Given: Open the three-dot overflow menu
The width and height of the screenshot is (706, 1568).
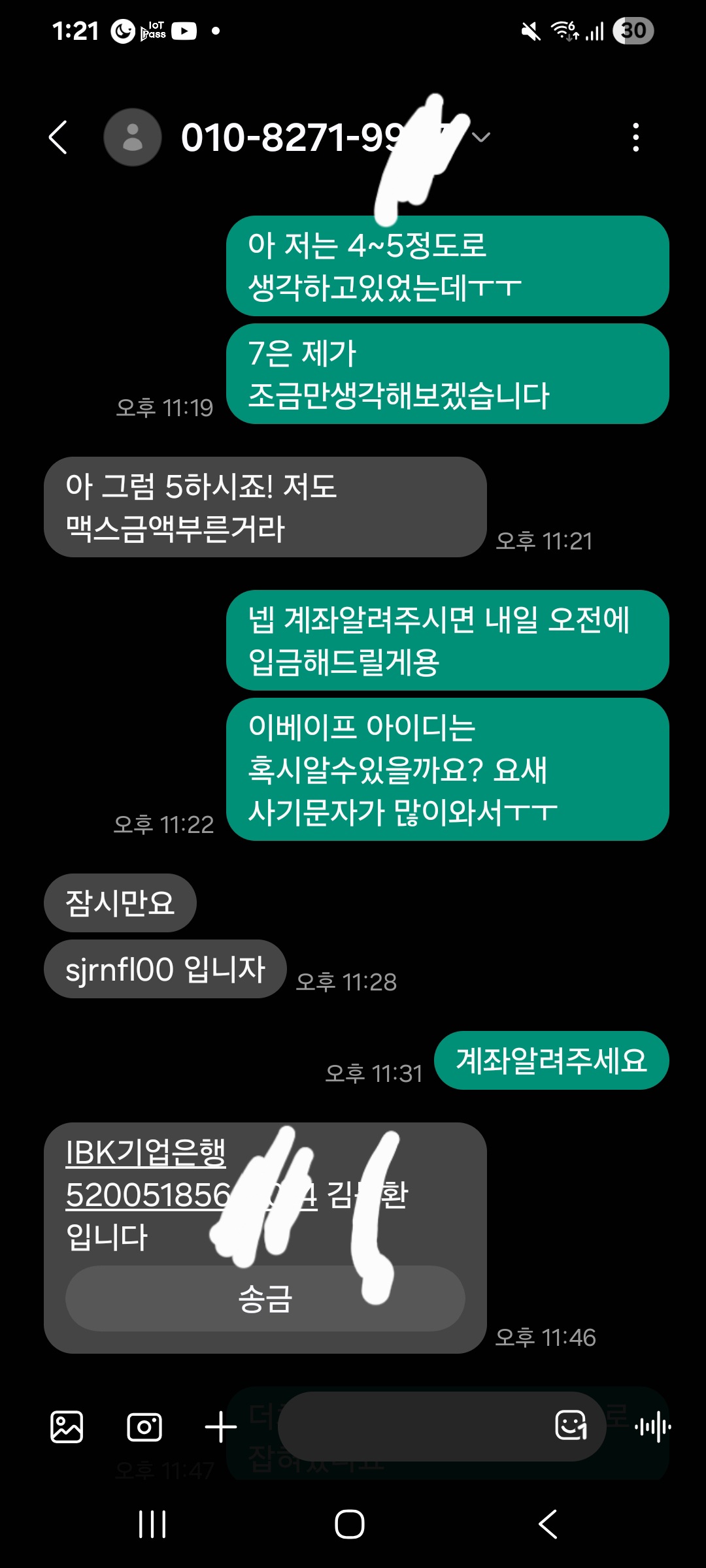Looking at the screenshot, I should pyautogui.click(x=635, y=137).
